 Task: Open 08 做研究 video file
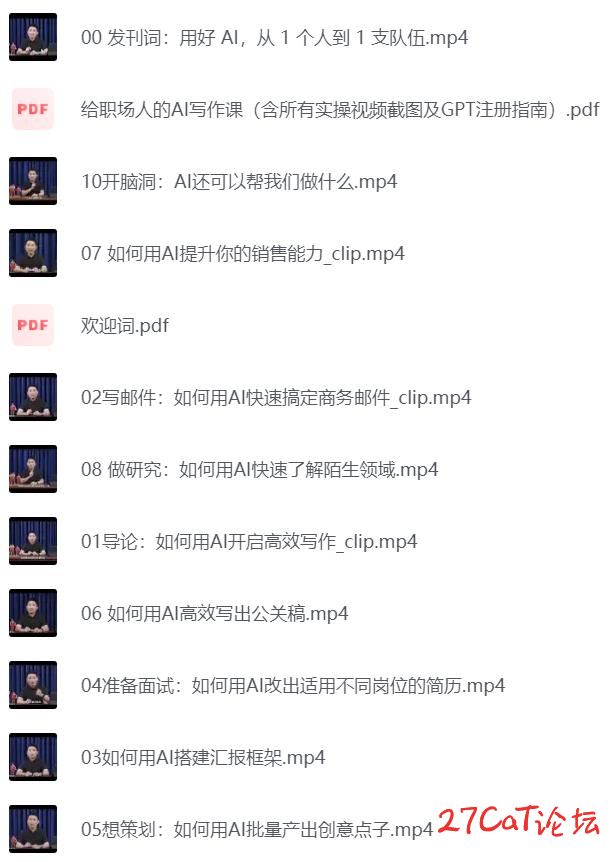(x=259, y=470)
